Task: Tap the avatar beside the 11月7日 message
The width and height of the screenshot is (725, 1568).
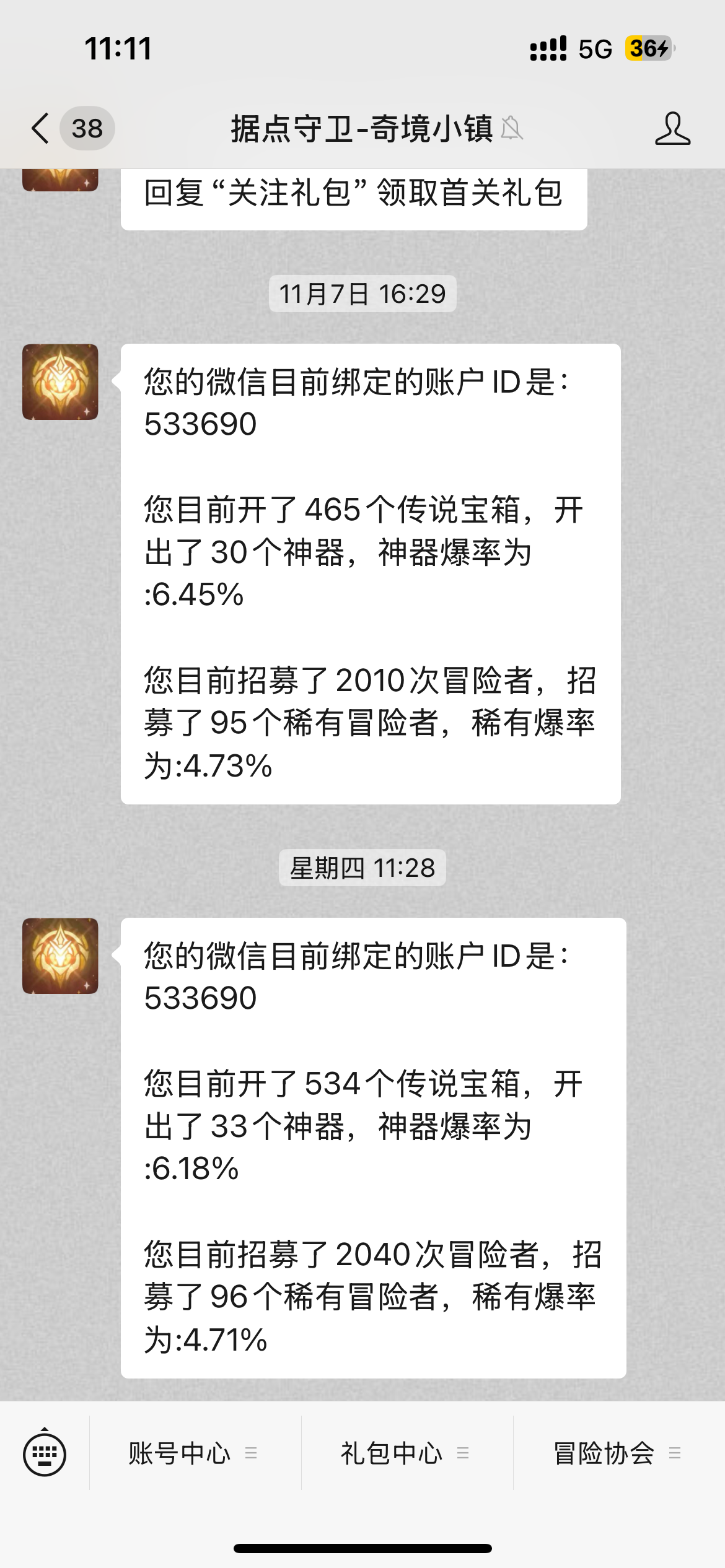Action: pos(60,381)
